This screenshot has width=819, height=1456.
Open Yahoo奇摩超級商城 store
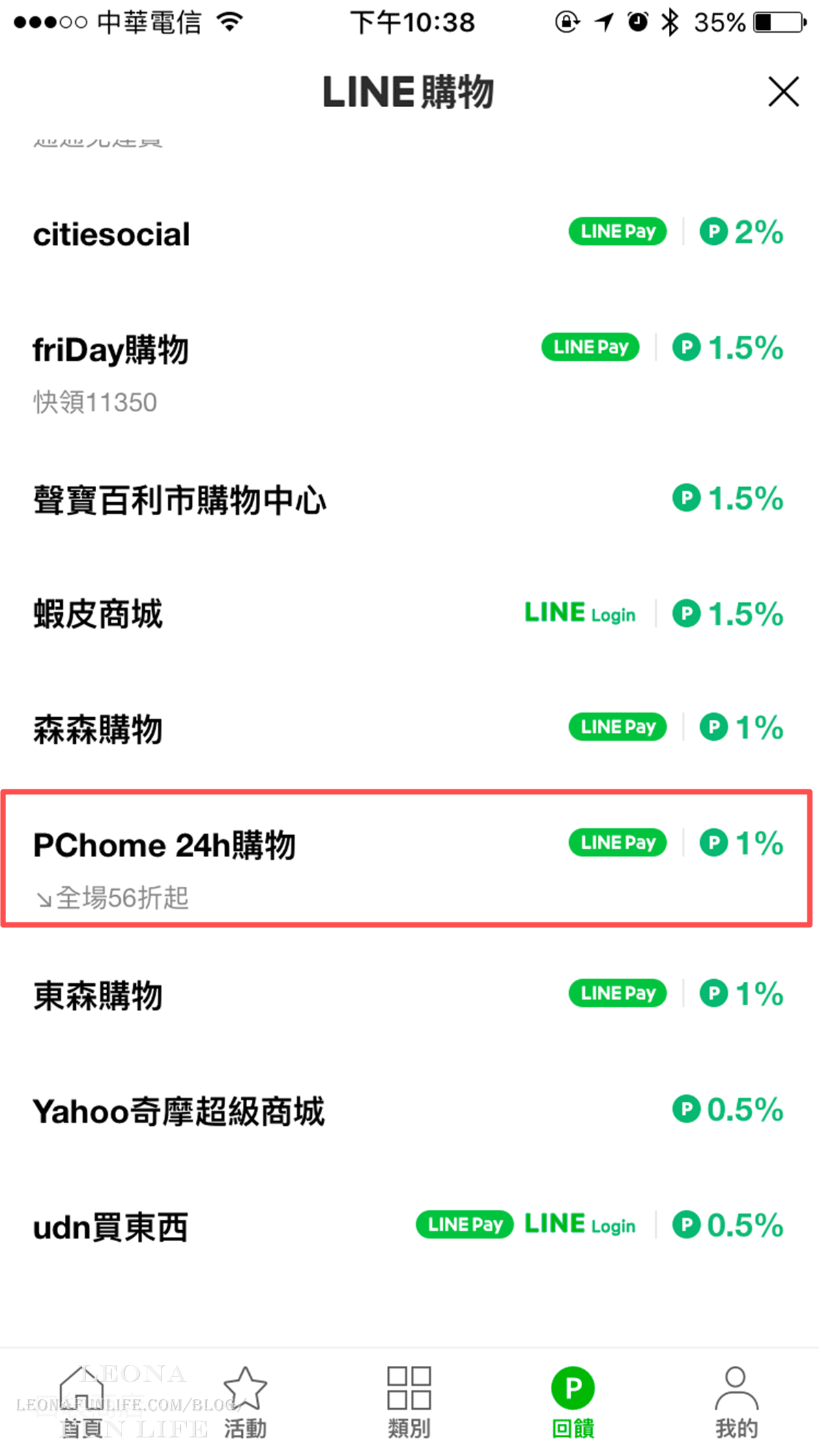point(179,1111)
